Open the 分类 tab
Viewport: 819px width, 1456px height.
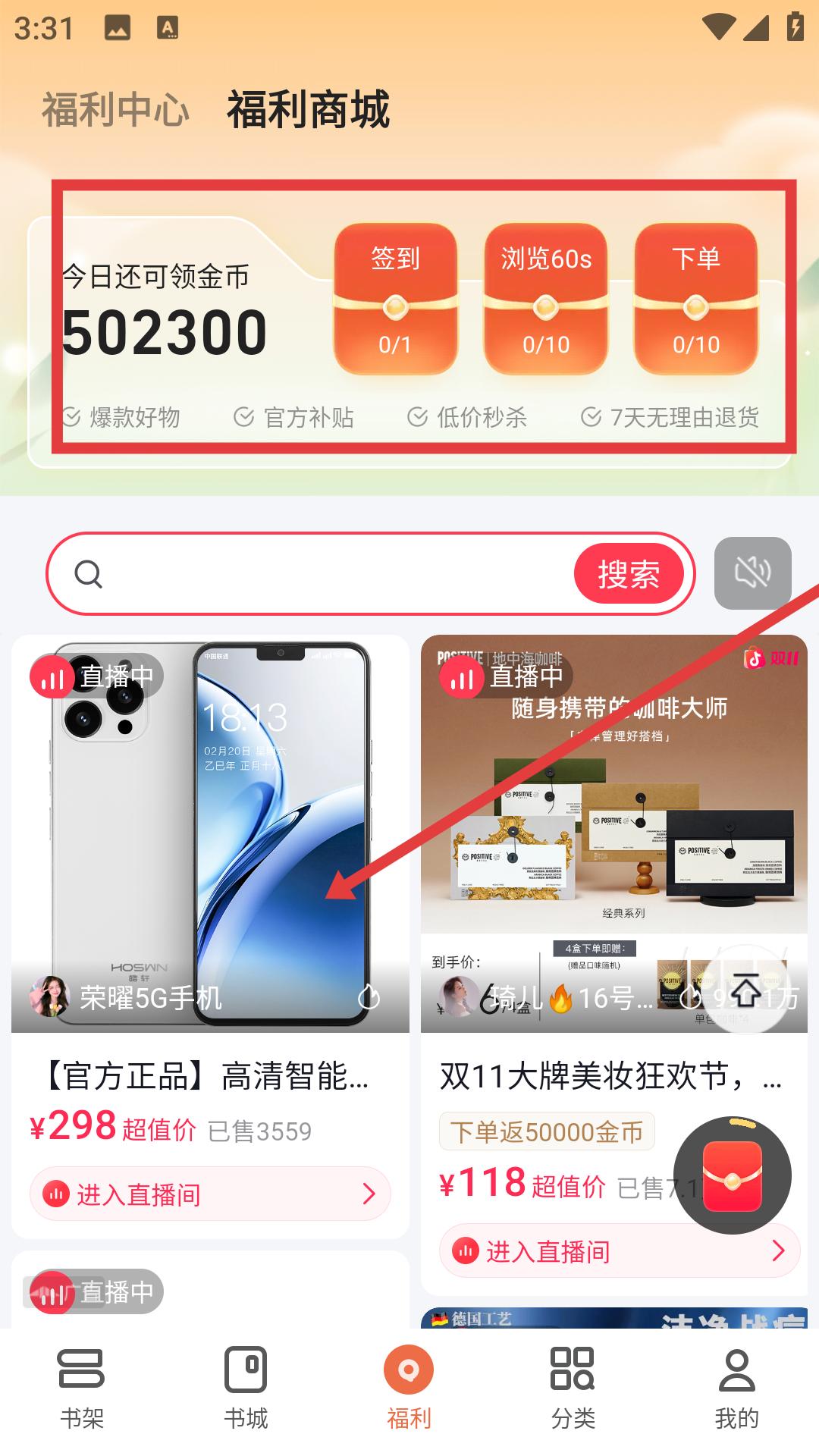coord(573,1388)
